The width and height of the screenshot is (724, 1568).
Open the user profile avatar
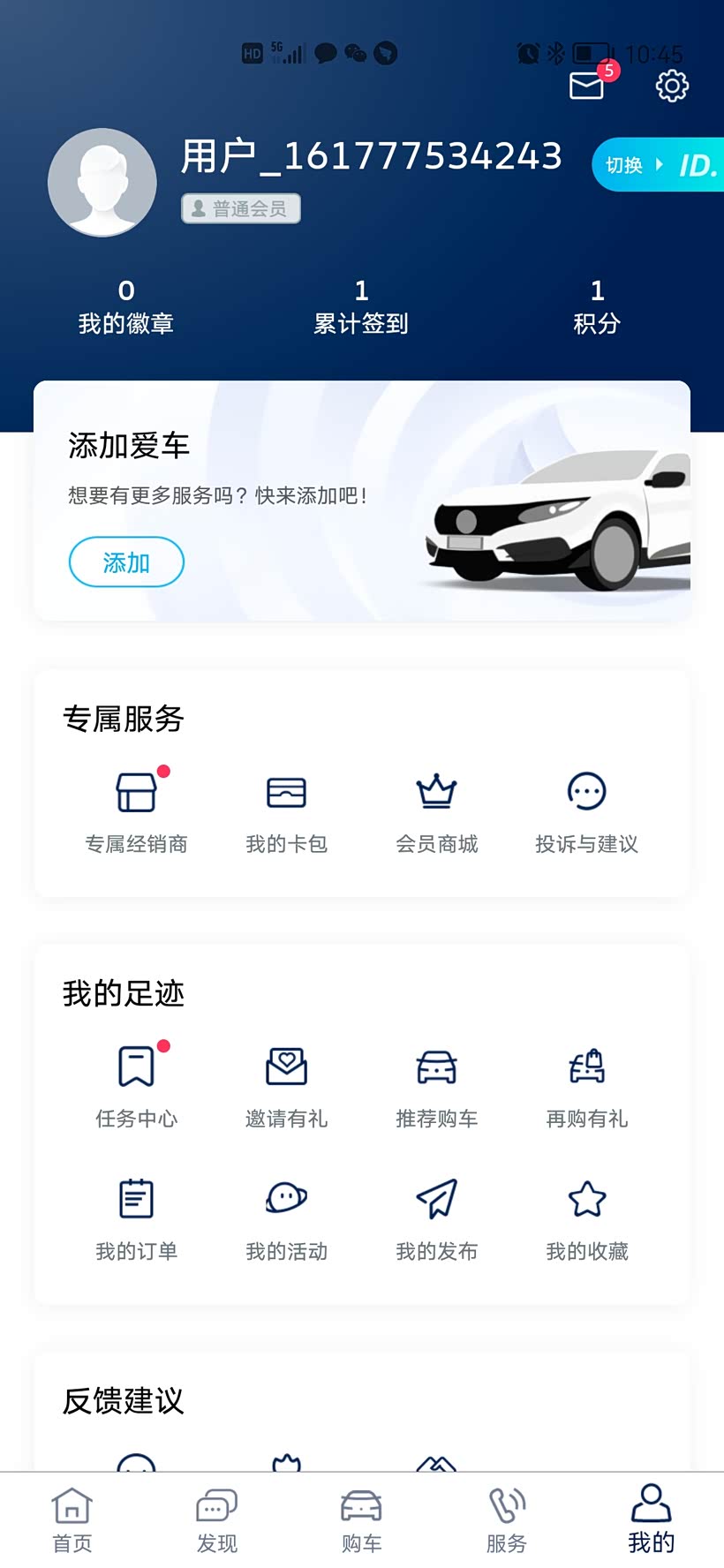pos(102,183)
